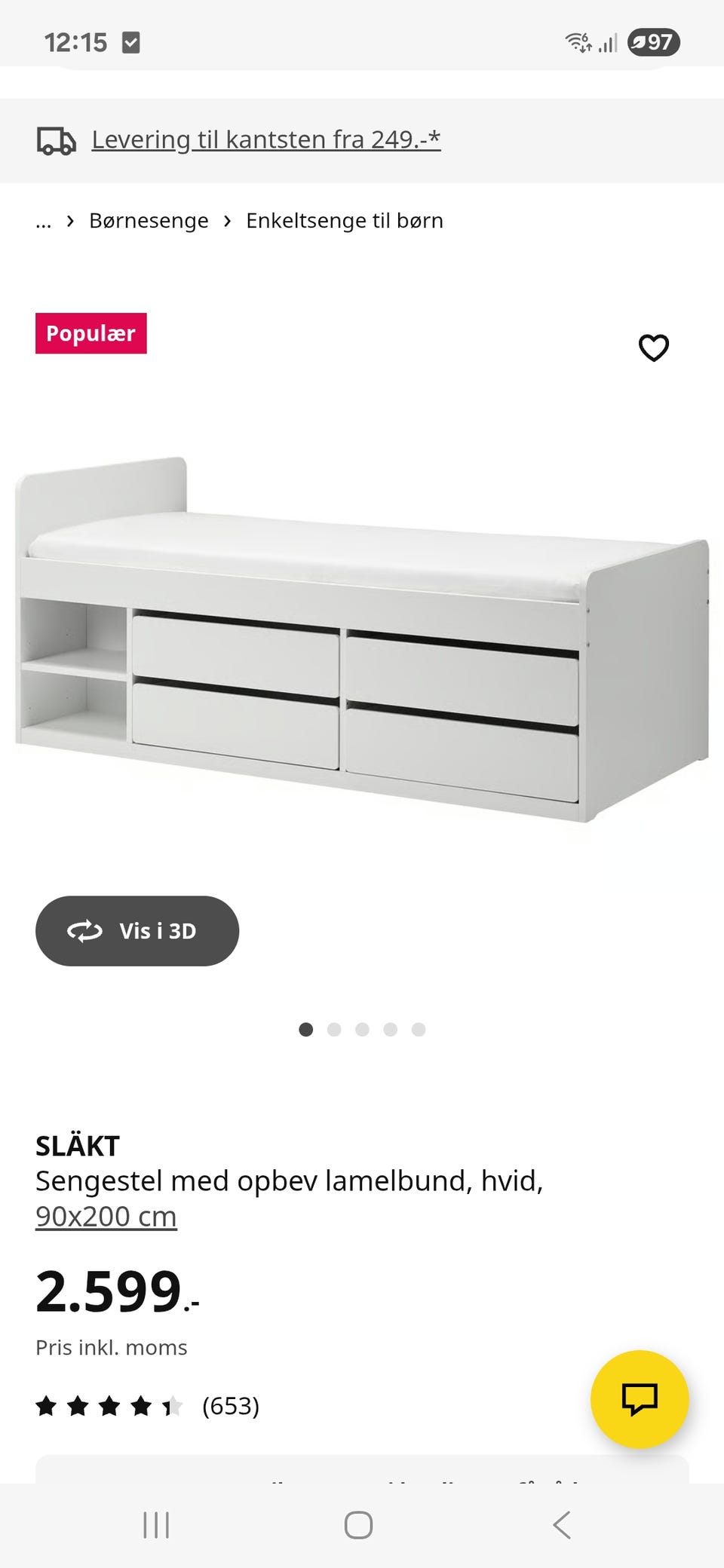Tap the SLÄKT bed product photo

[x=362, y=641]
